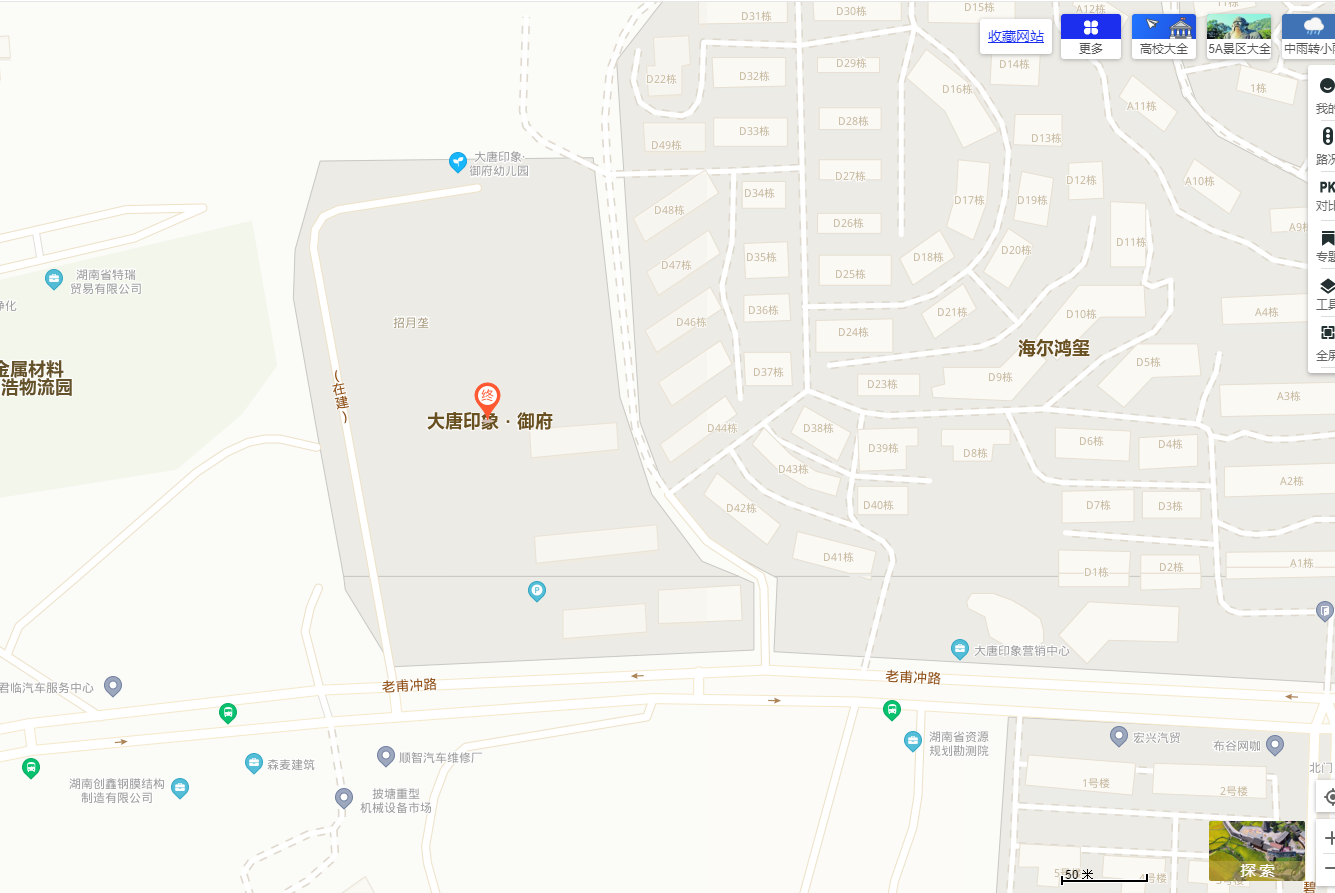Zoom out with the minus button
The width and height of the screenshot is (1335, 893).
[x=1328, y=867]
